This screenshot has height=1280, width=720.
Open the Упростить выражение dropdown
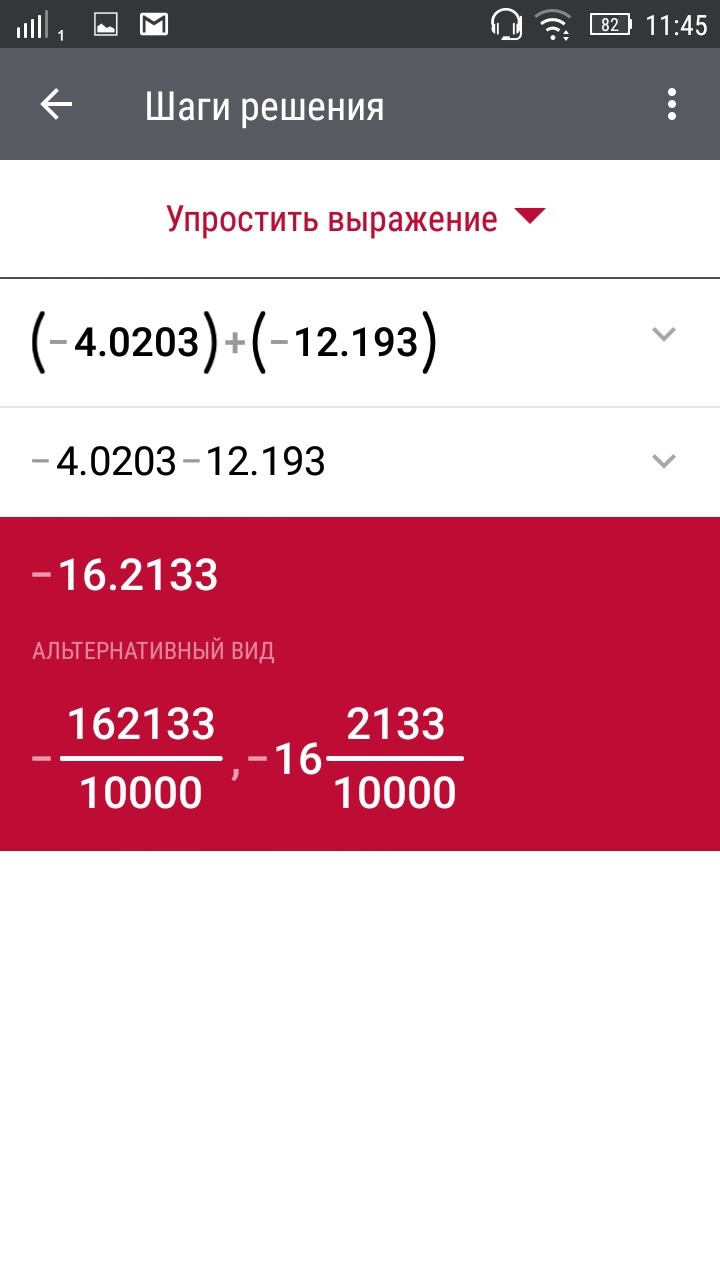click(x=357, y=218)
